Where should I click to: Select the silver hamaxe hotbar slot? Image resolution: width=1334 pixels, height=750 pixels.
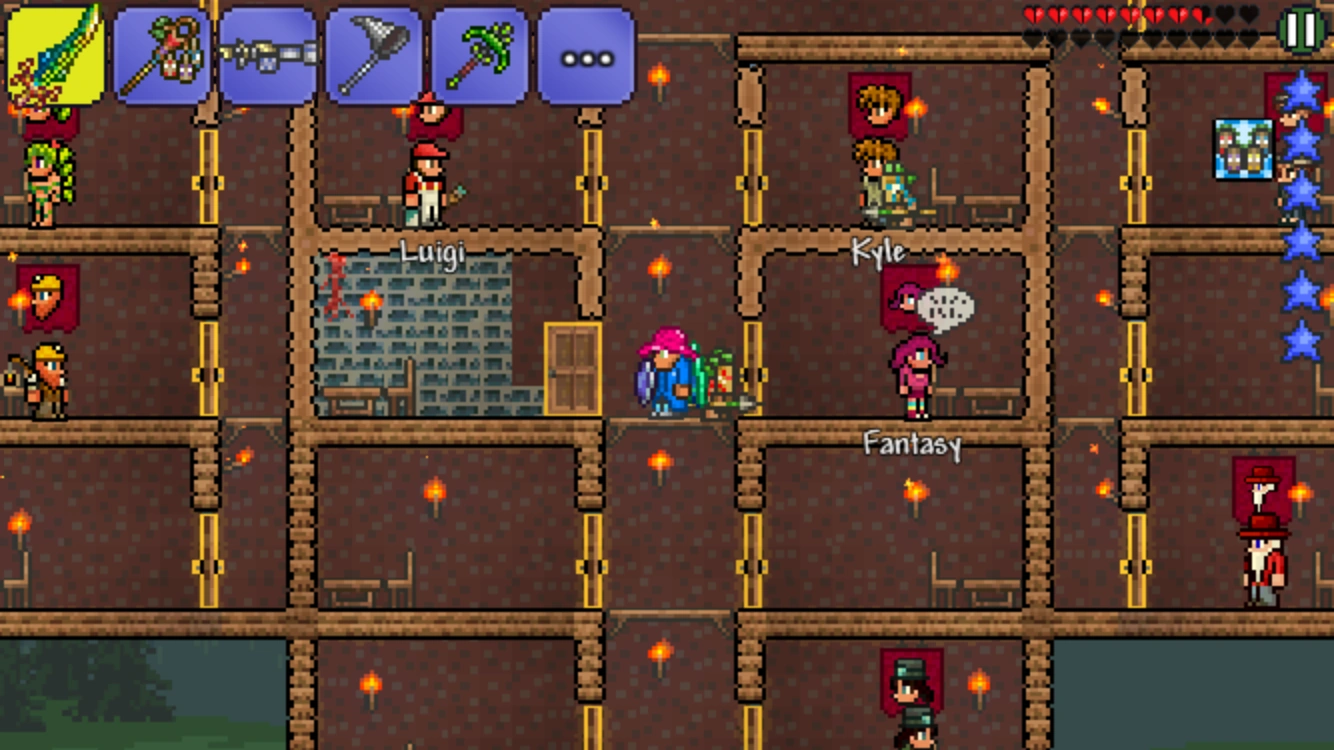point(374,55)
